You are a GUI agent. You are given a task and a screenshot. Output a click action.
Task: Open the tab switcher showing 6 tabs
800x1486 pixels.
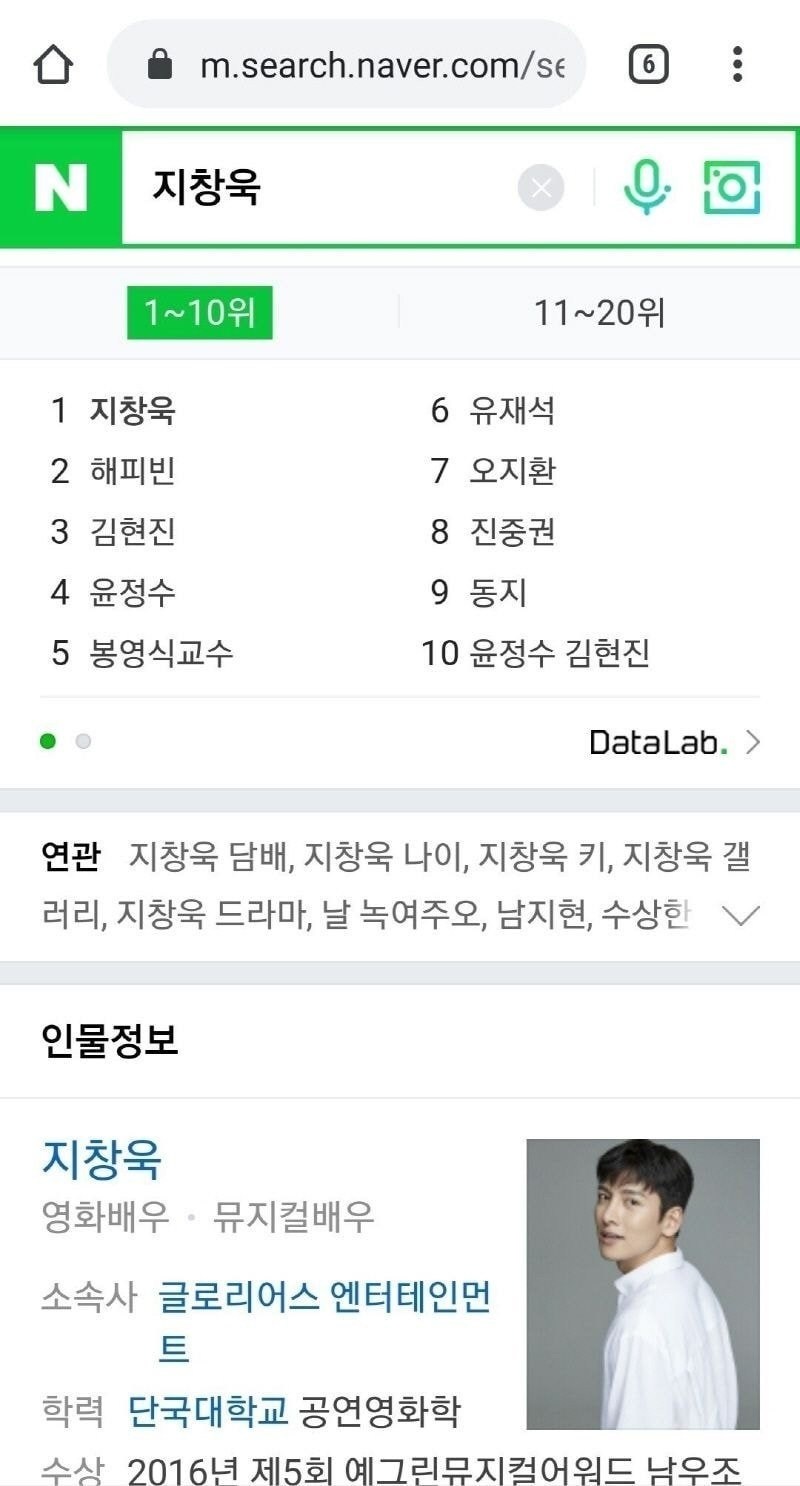648,66
